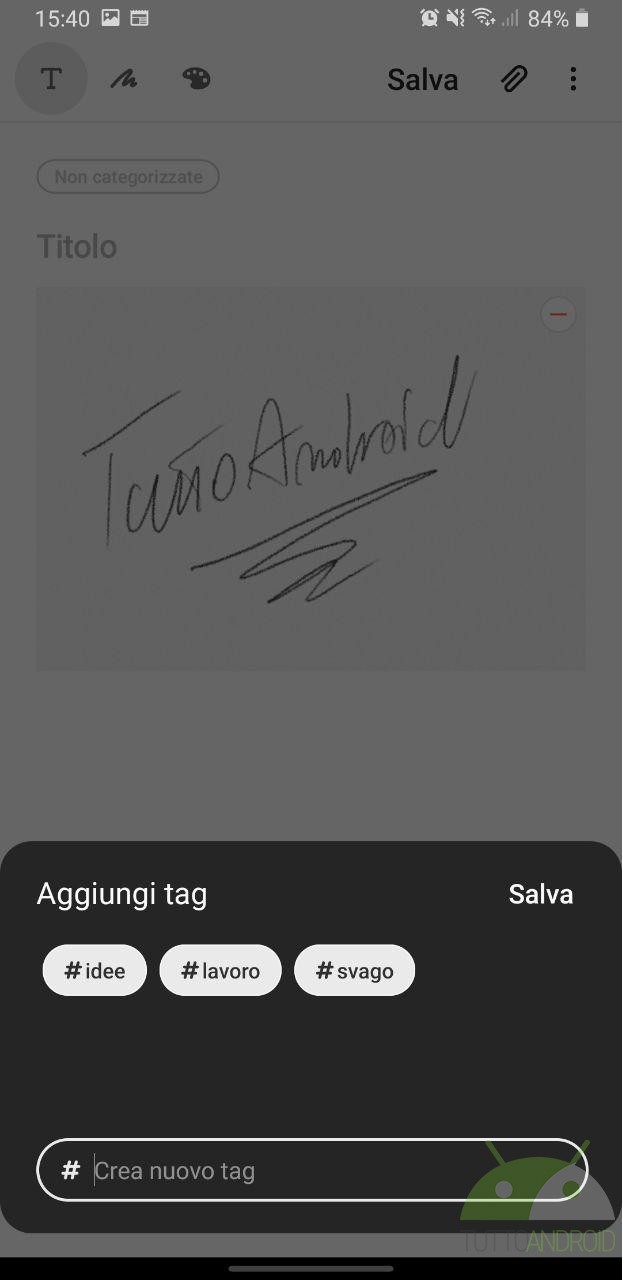
Task: Open the Non categorizzate category chip
Action: pos(128,177)
